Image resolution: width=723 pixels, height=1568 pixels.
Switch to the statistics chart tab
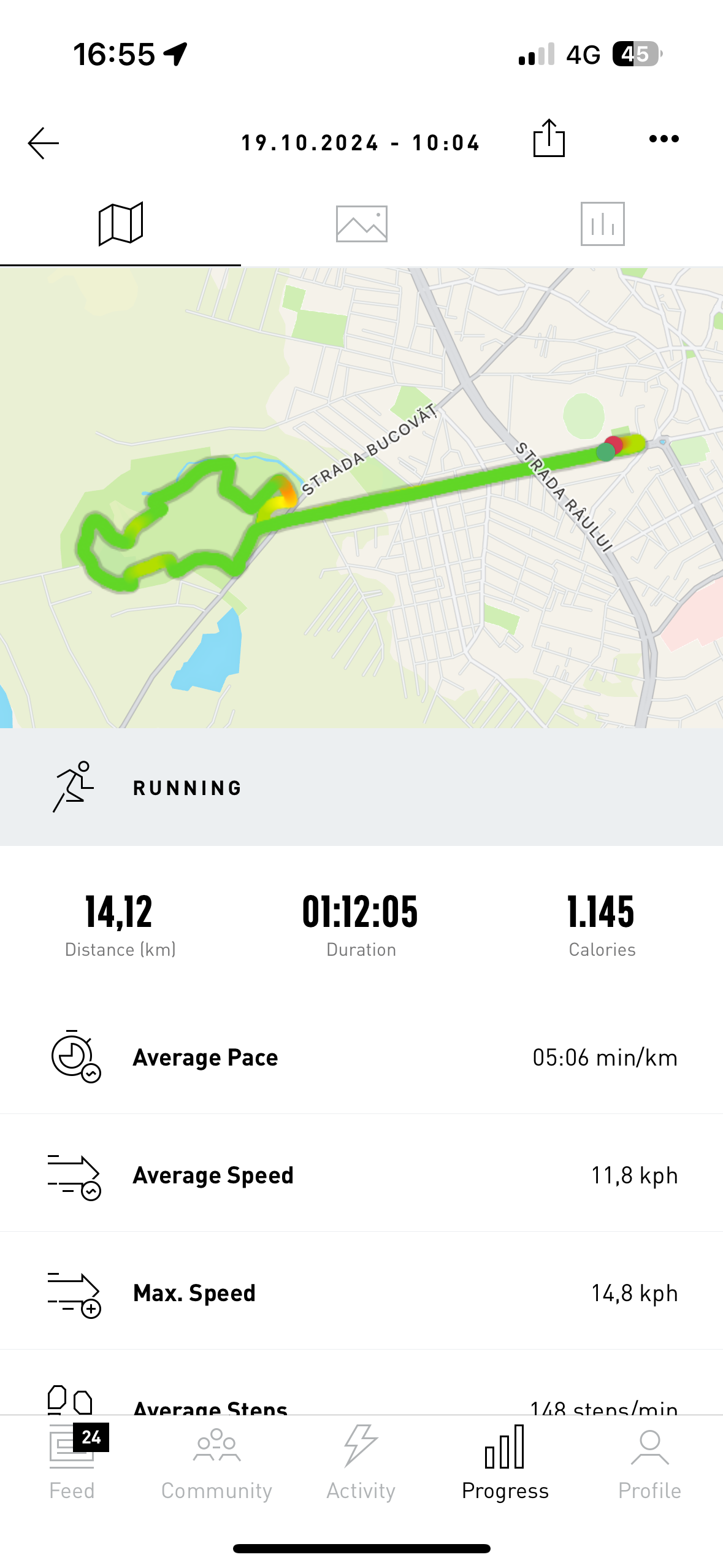(602, 224)
